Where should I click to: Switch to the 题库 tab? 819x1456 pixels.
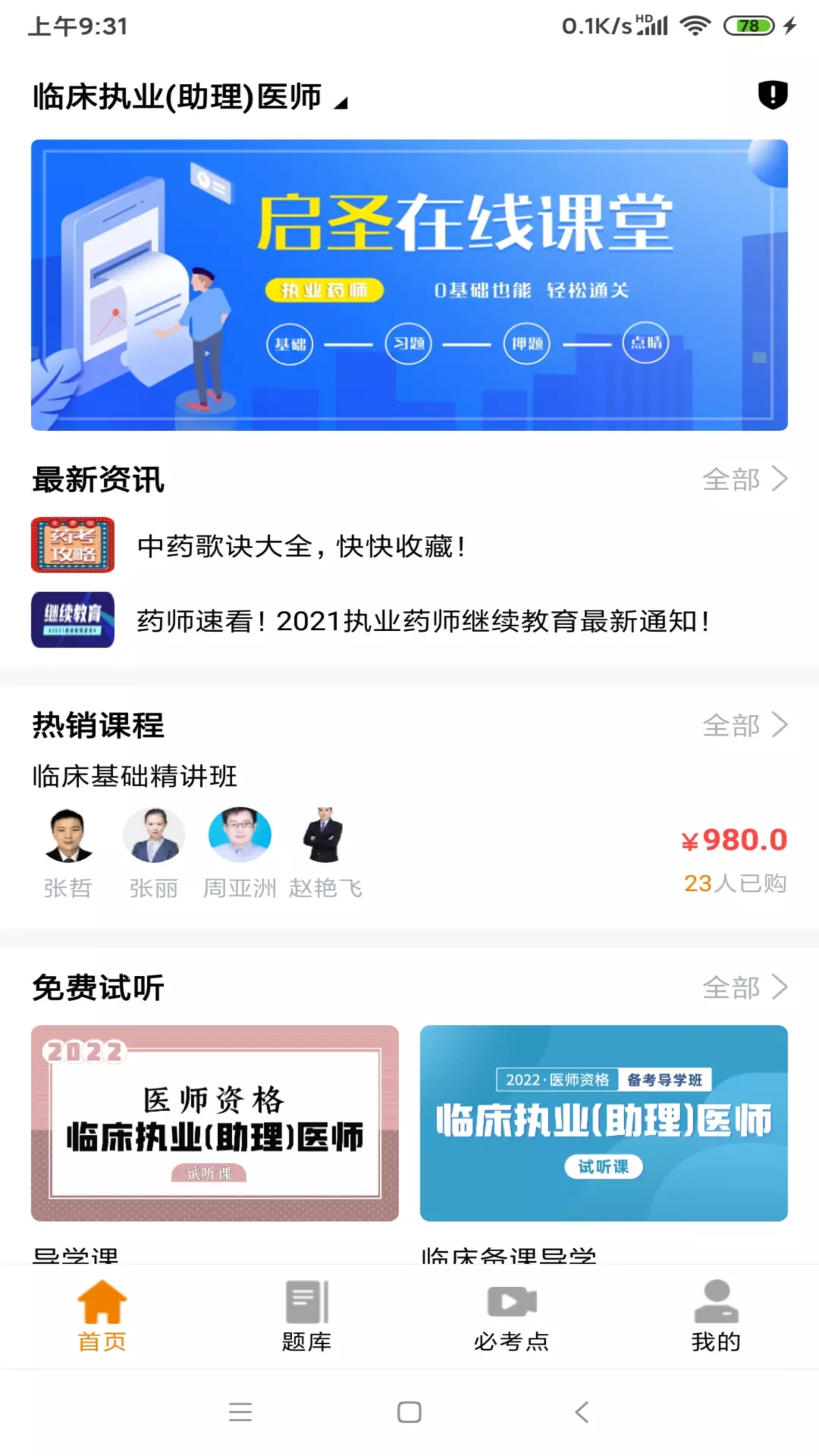307,1316
